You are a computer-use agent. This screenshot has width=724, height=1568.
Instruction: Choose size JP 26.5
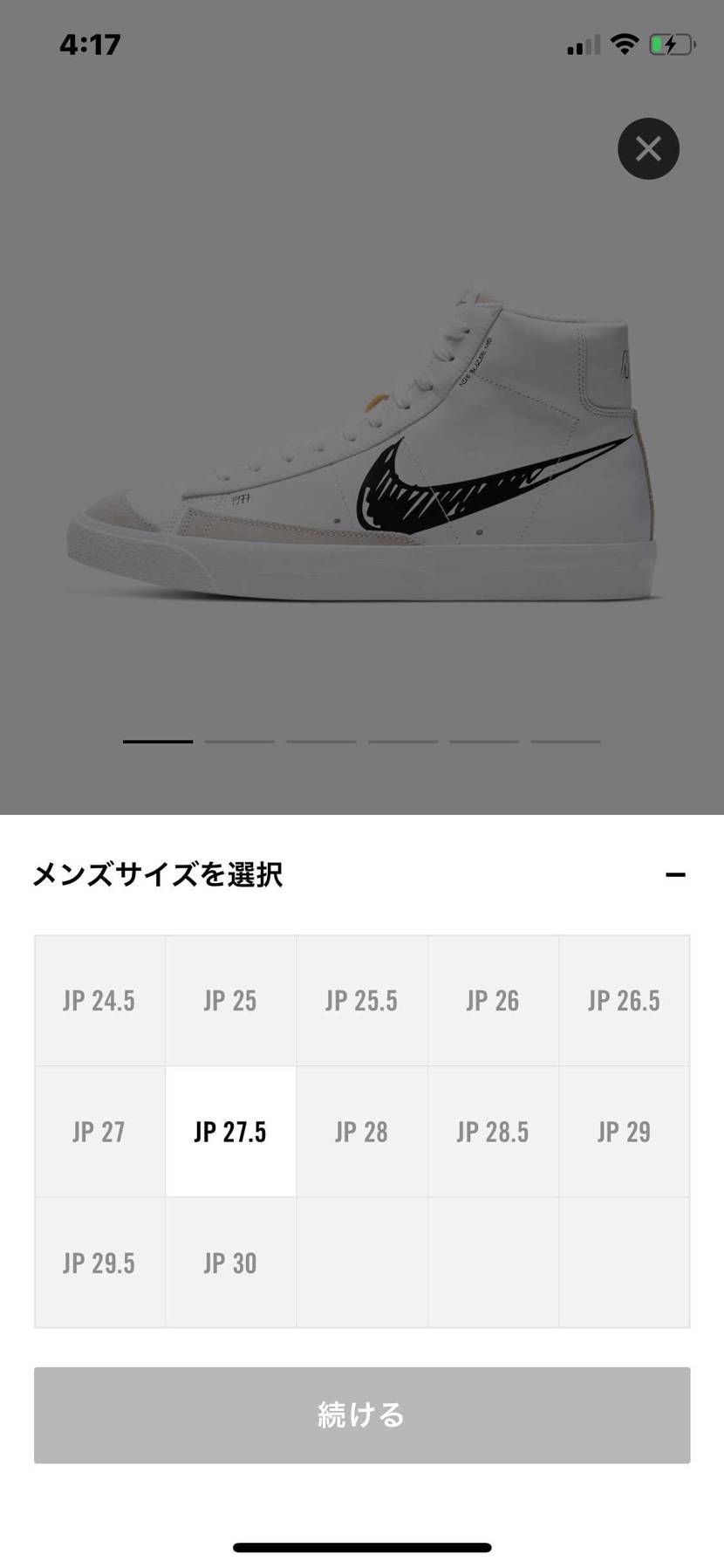point(624,1001)
